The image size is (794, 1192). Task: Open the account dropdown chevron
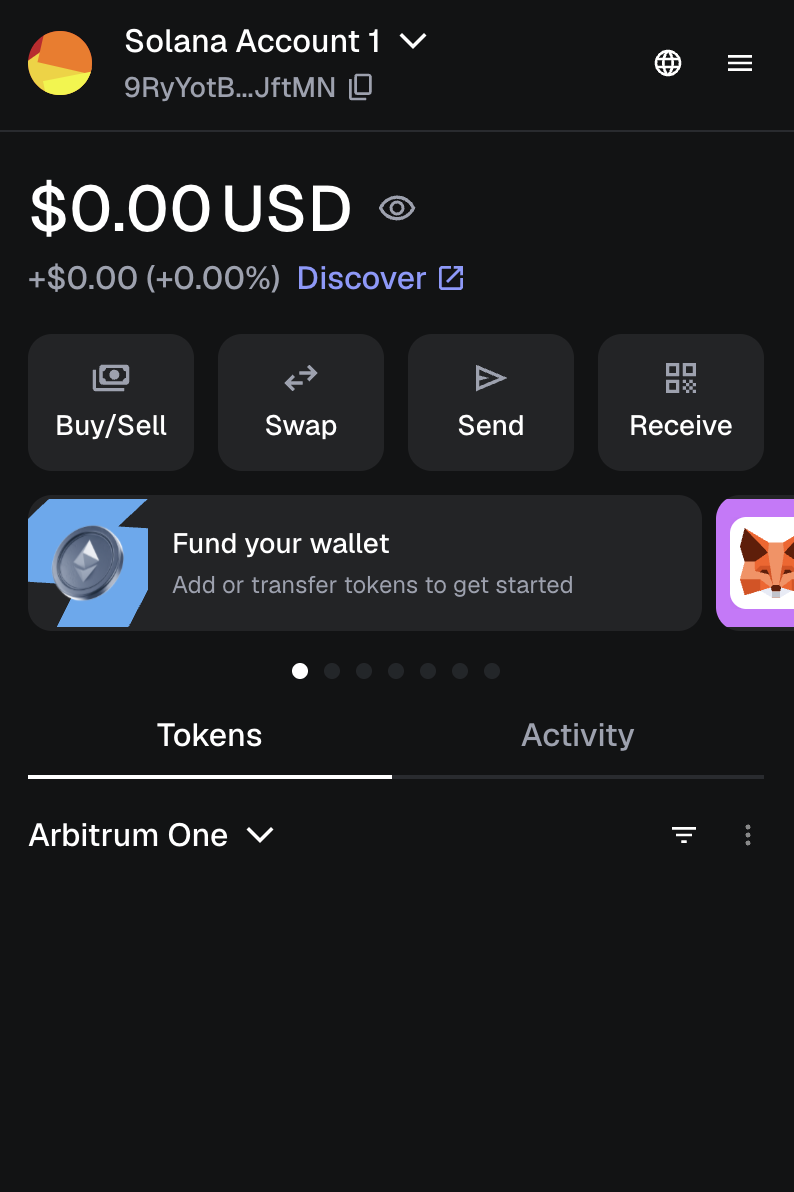(413, 41)
